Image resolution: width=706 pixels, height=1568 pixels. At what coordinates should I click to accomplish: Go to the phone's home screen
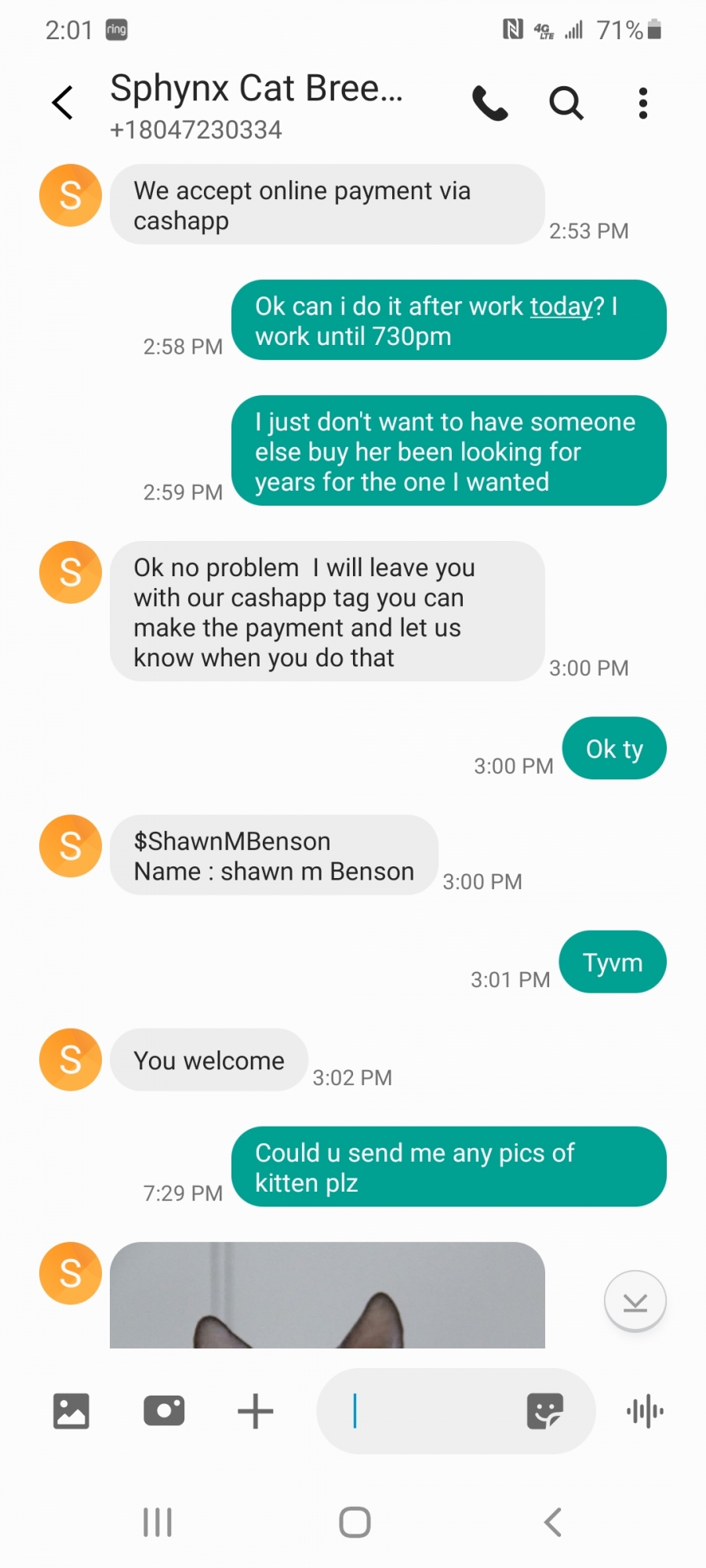point(355,1523)
